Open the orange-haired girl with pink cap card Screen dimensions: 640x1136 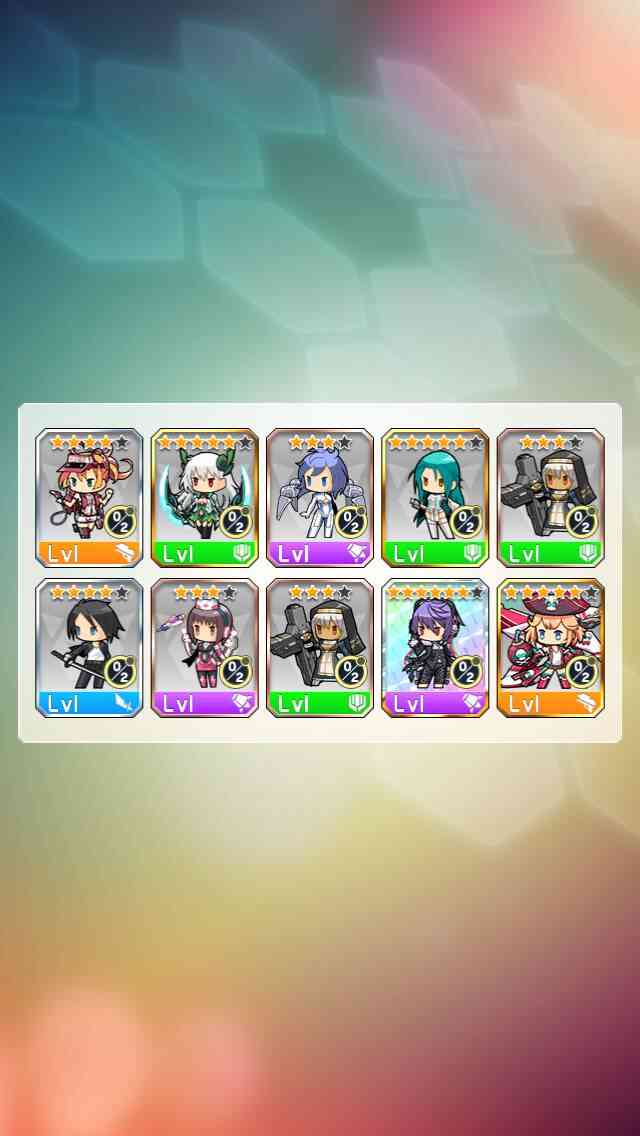point(89,498)
